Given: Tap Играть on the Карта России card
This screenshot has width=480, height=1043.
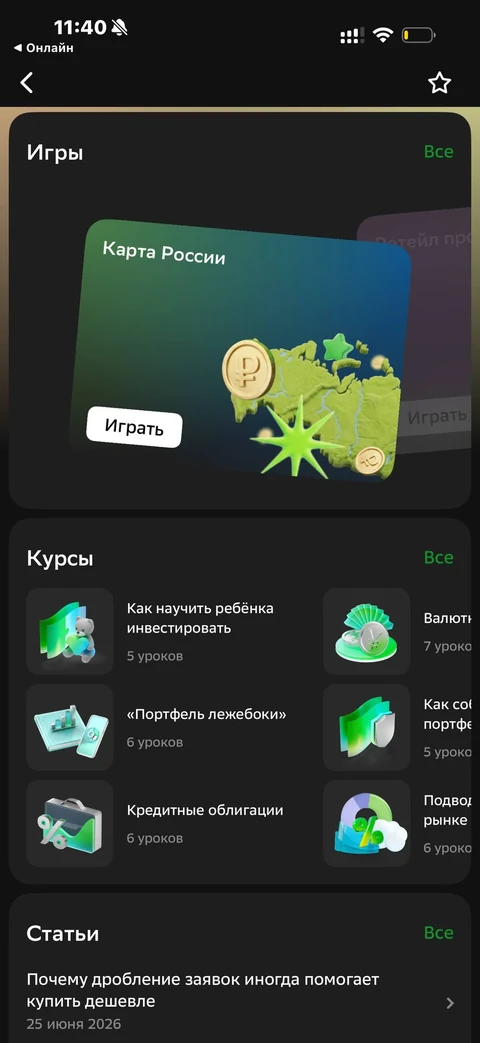Looking at the screenshot, I should click(x=134, y=426).
